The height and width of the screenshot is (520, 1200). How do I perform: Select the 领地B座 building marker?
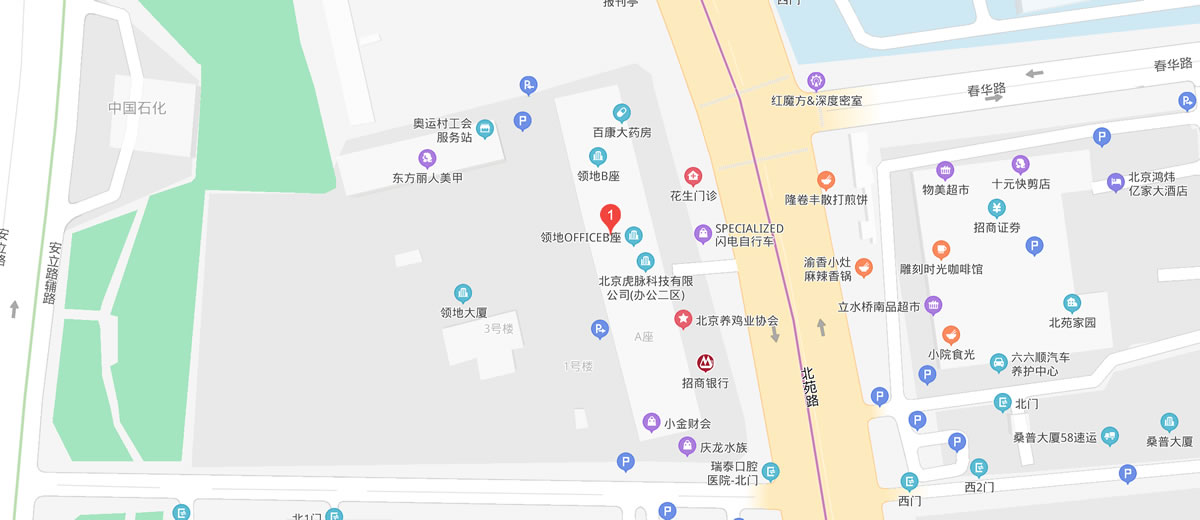point(598,157)
